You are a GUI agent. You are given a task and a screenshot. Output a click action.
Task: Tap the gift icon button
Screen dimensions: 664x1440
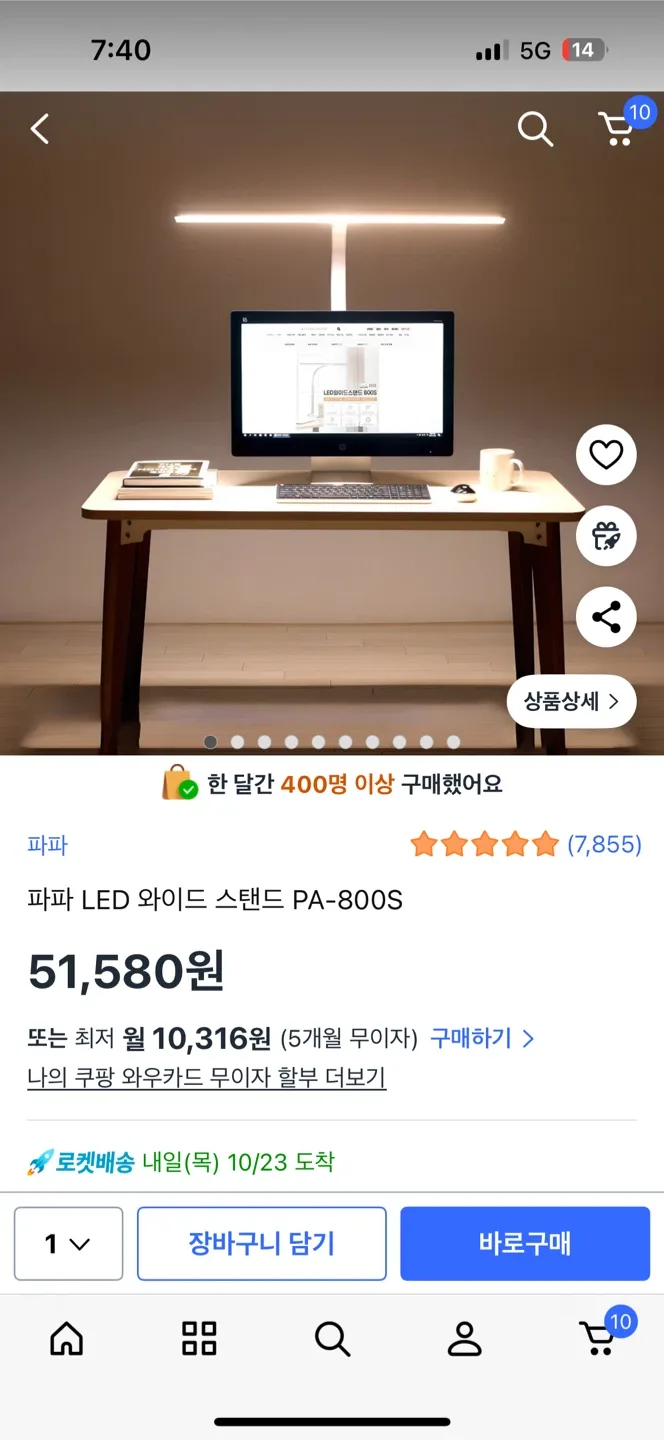pyautogui.click(x=606, y=536)
